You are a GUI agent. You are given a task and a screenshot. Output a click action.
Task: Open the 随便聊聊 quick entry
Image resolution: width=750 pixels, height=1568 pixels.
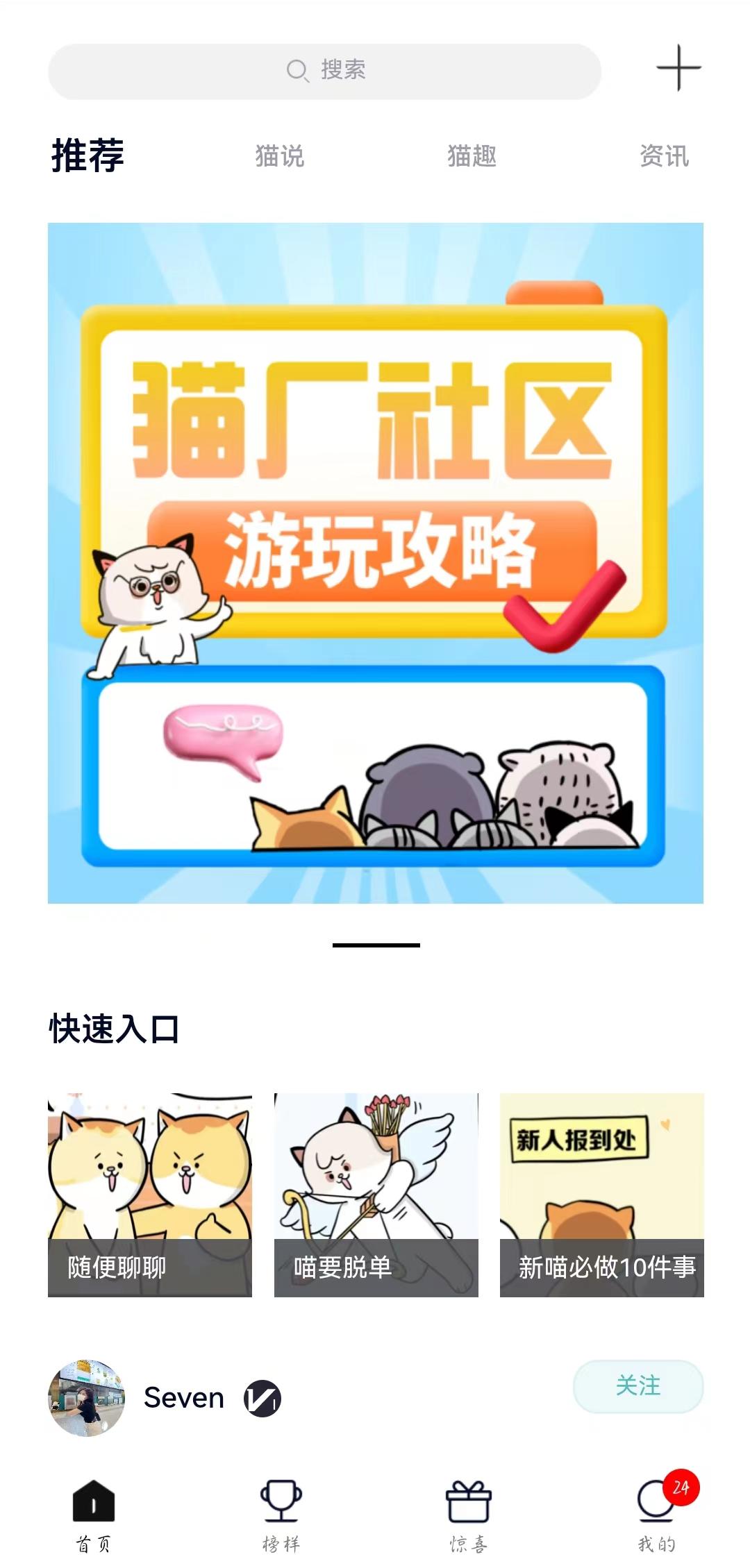(150, 1195)
